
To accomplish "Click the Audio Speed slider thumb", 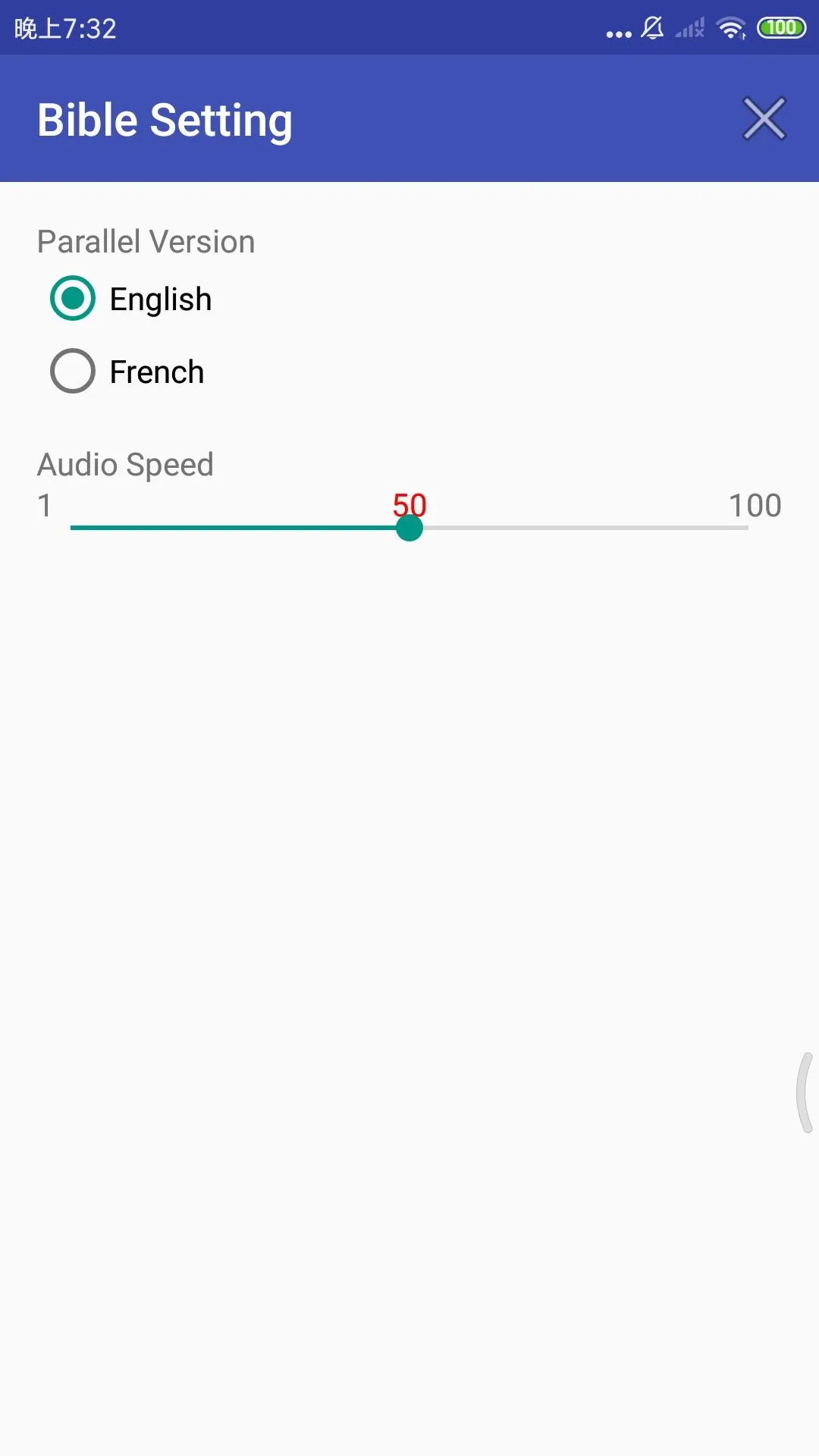I will click(409, 529).
